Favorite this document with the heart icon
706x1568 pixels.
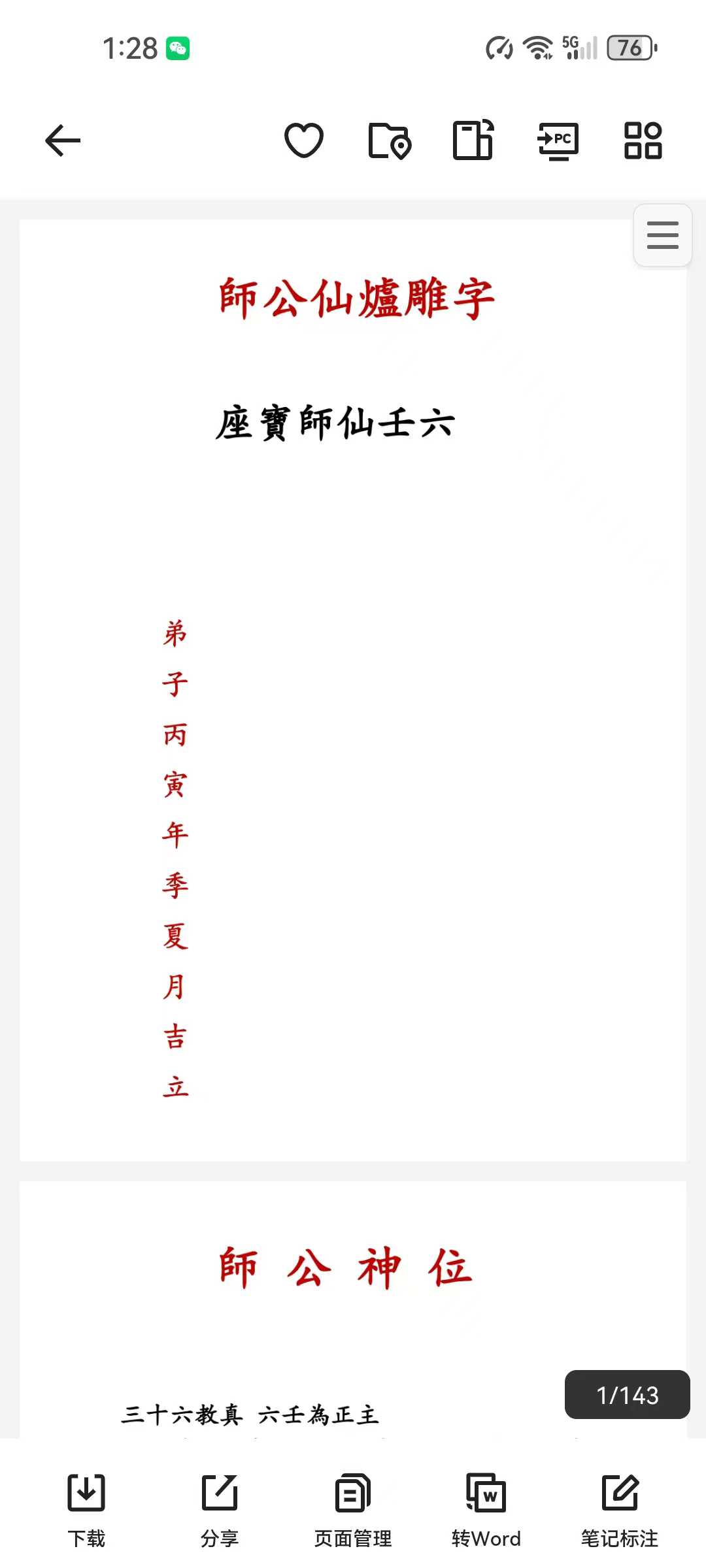click(304, 140)
